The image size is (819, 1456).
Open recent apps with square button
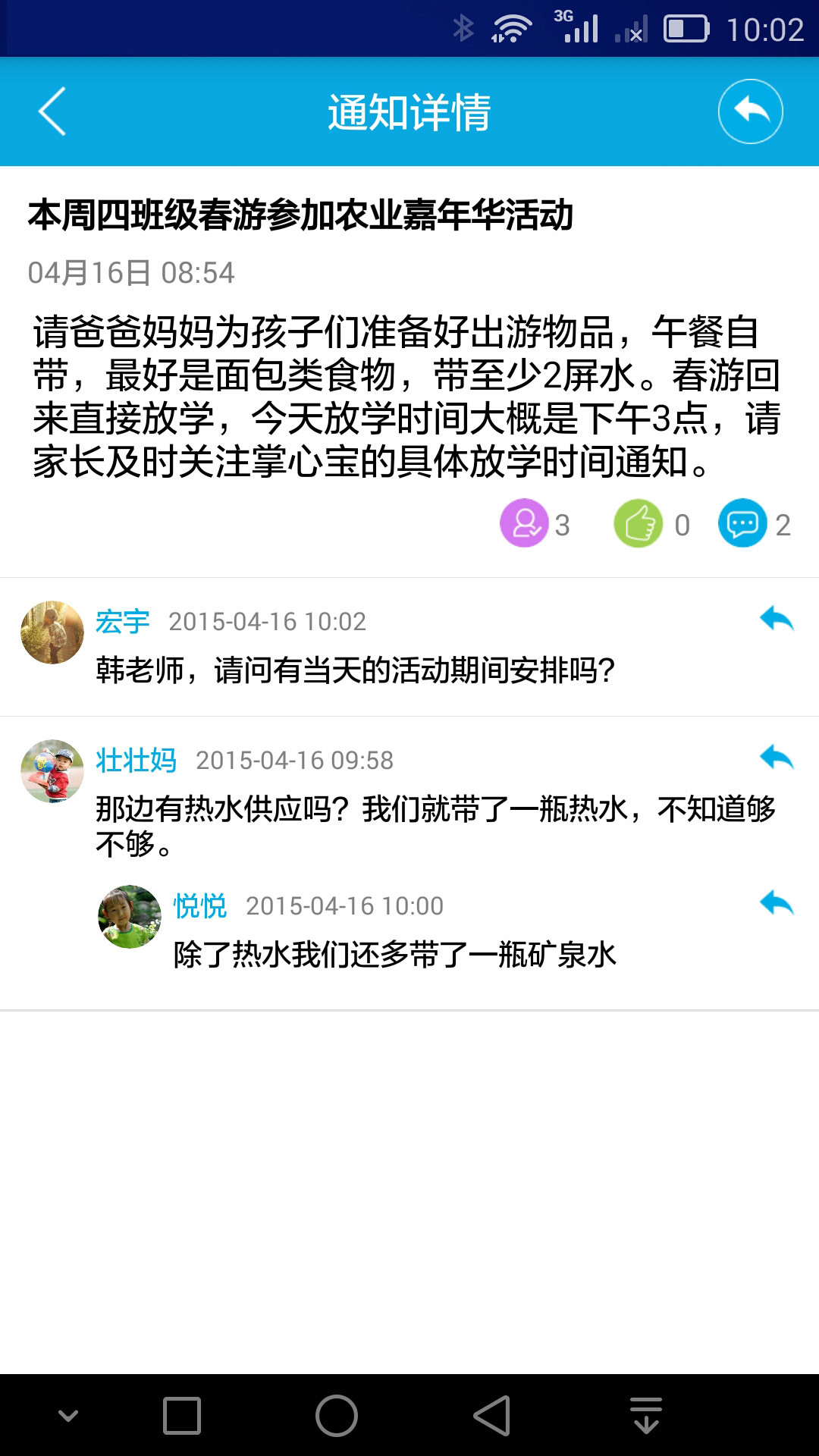pyautogui.click(x=182, y=1415)
